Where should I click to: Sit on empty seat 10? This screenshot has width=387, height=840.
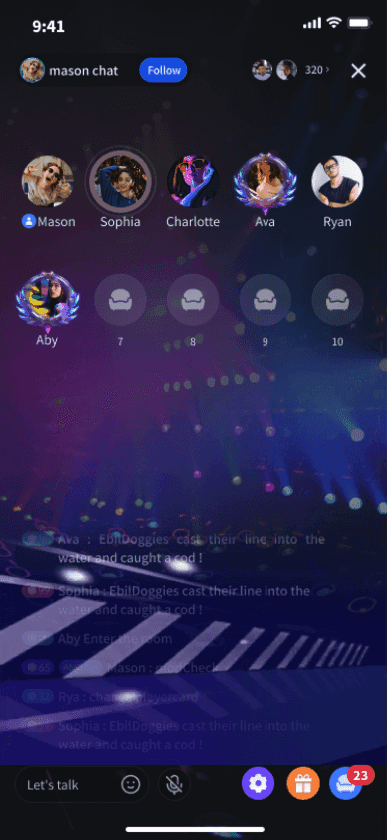[337, 300]
